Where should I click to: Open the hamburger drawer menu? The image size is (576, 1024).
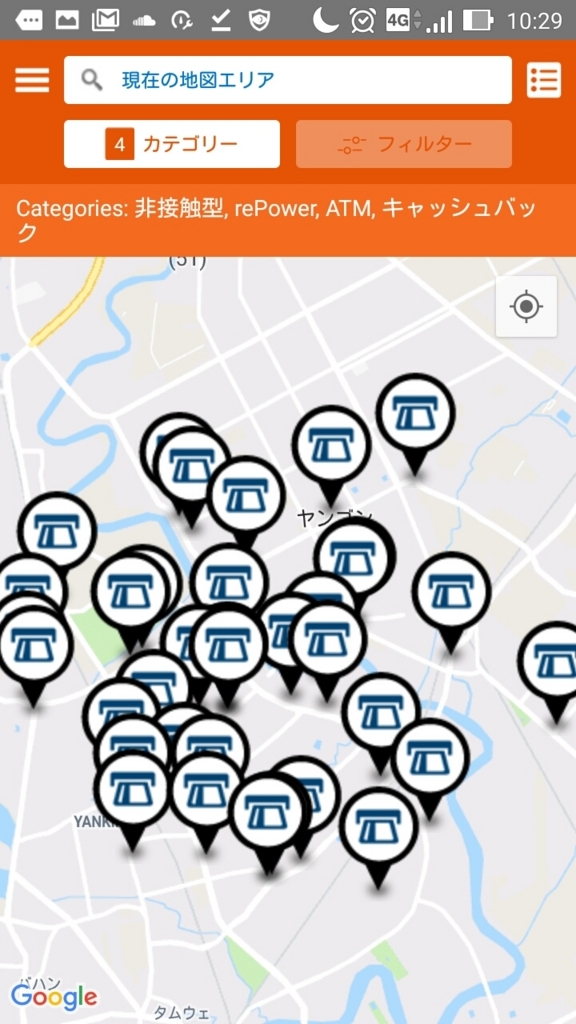[32, 80]
